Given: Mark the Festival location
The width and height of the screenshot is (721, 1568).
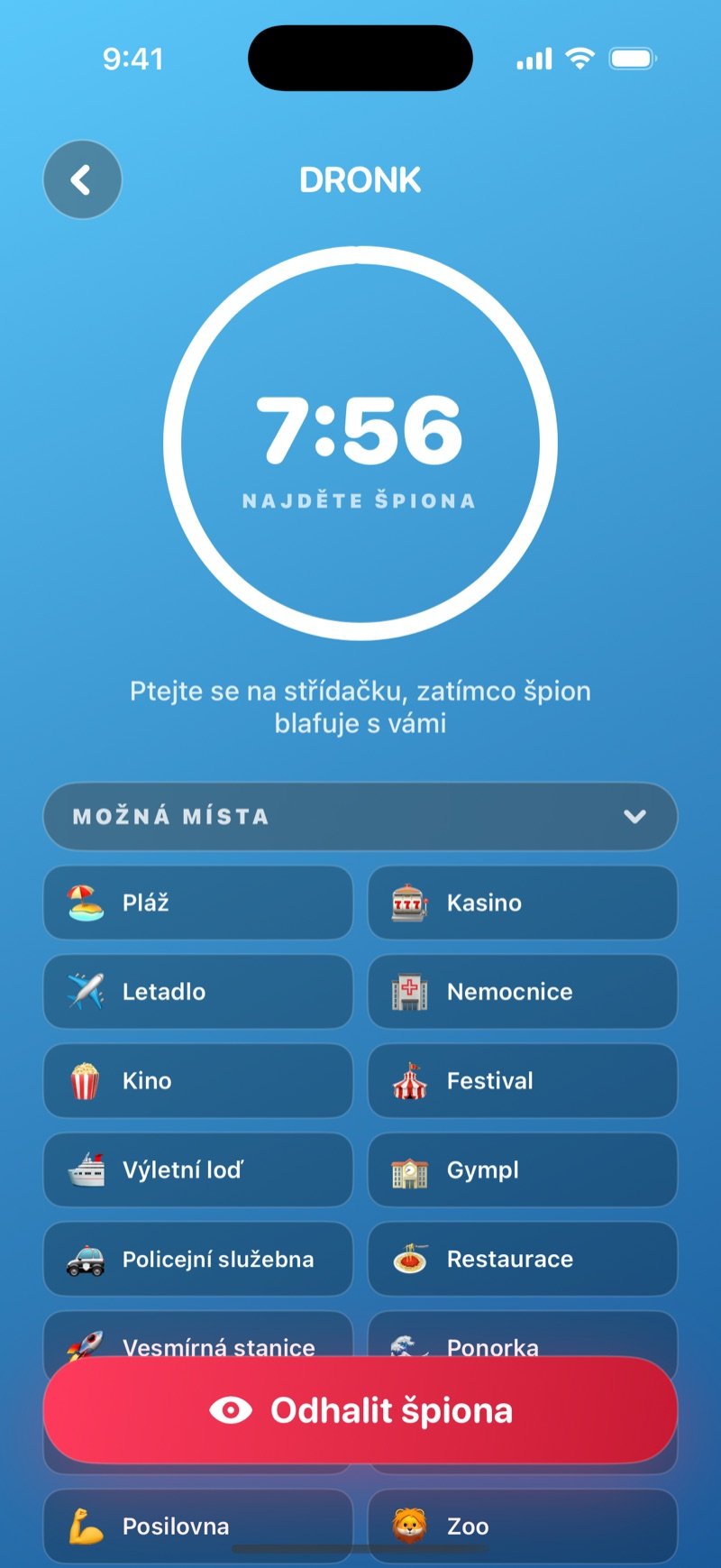Looking at the screenshot, I should (523, 1081).
